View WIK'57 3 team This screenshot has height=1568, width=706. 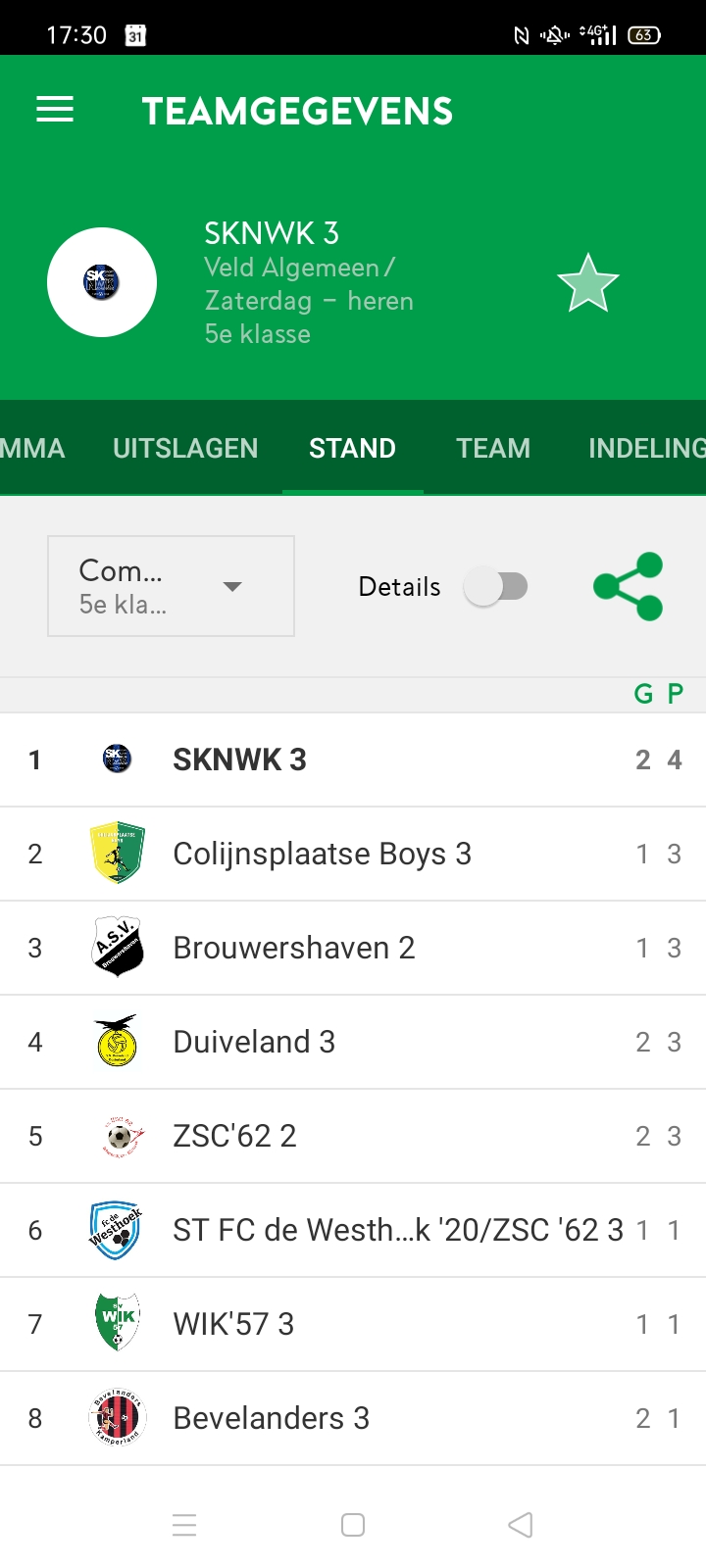point(353,1324)
